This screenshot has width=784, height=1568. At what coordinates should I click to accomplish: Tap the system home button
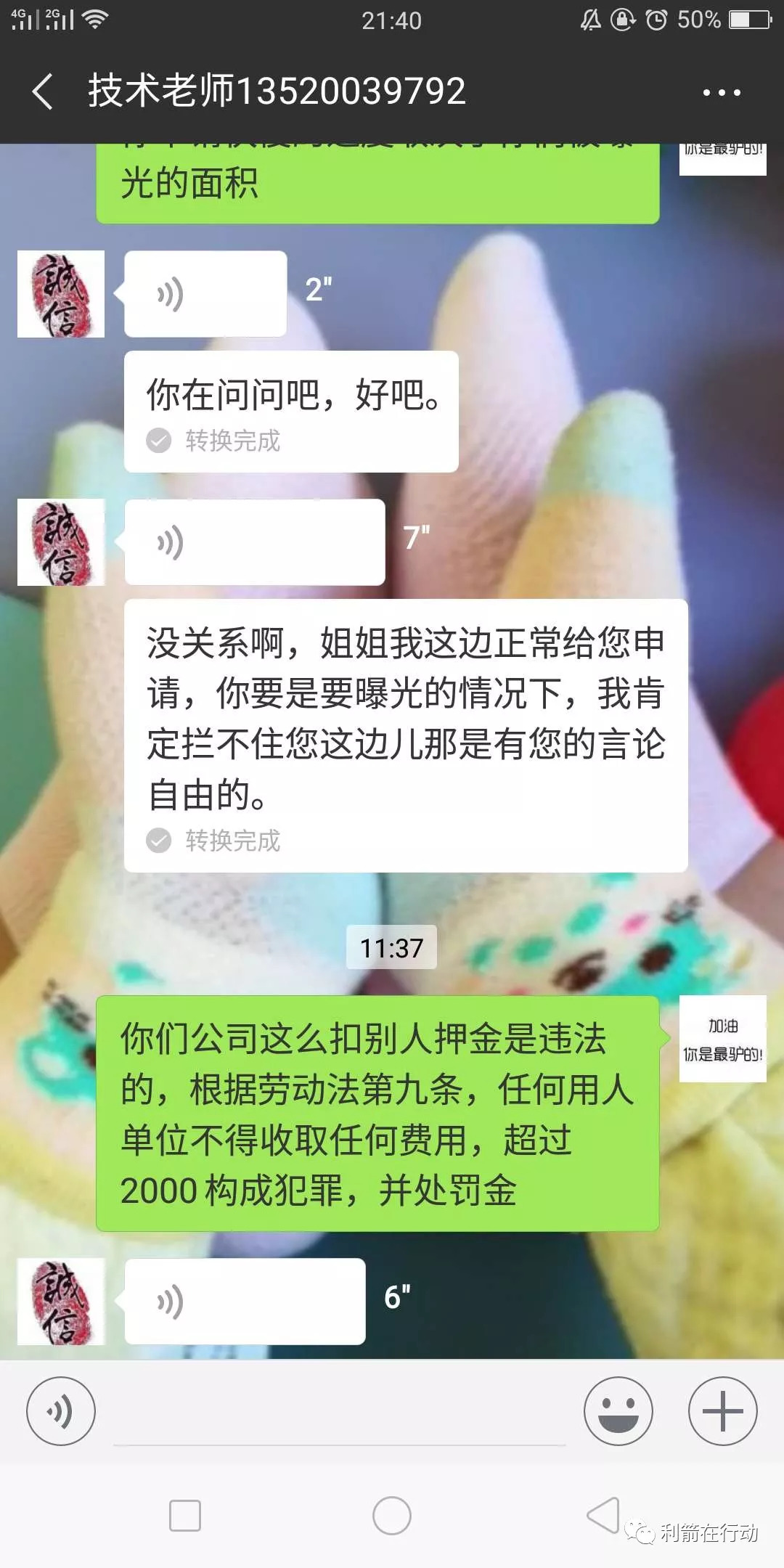392,1516
